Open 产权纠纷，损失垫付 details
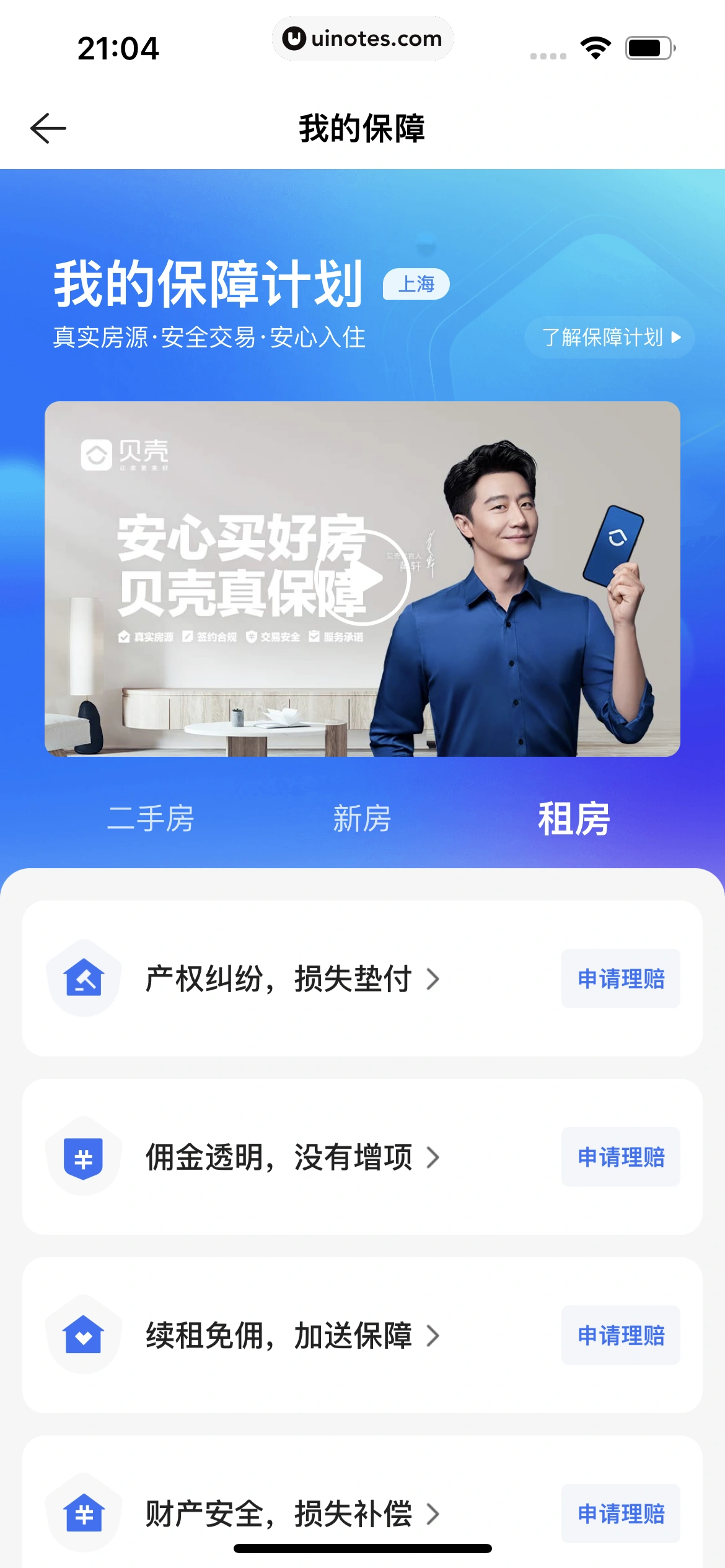 [291, 979]
